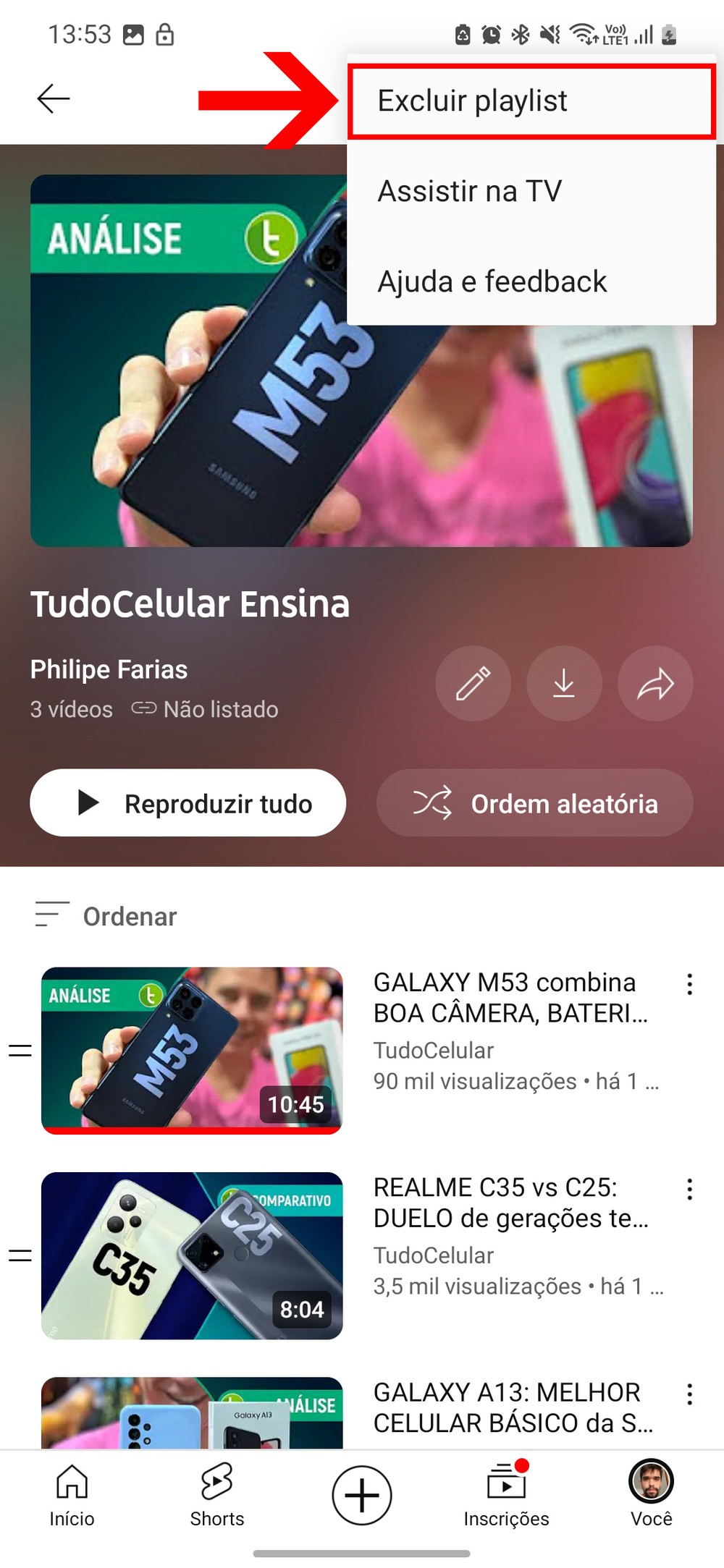724x1568 pixels.
Task: Open Ajuda e feedback
Action: pos(492,281)
